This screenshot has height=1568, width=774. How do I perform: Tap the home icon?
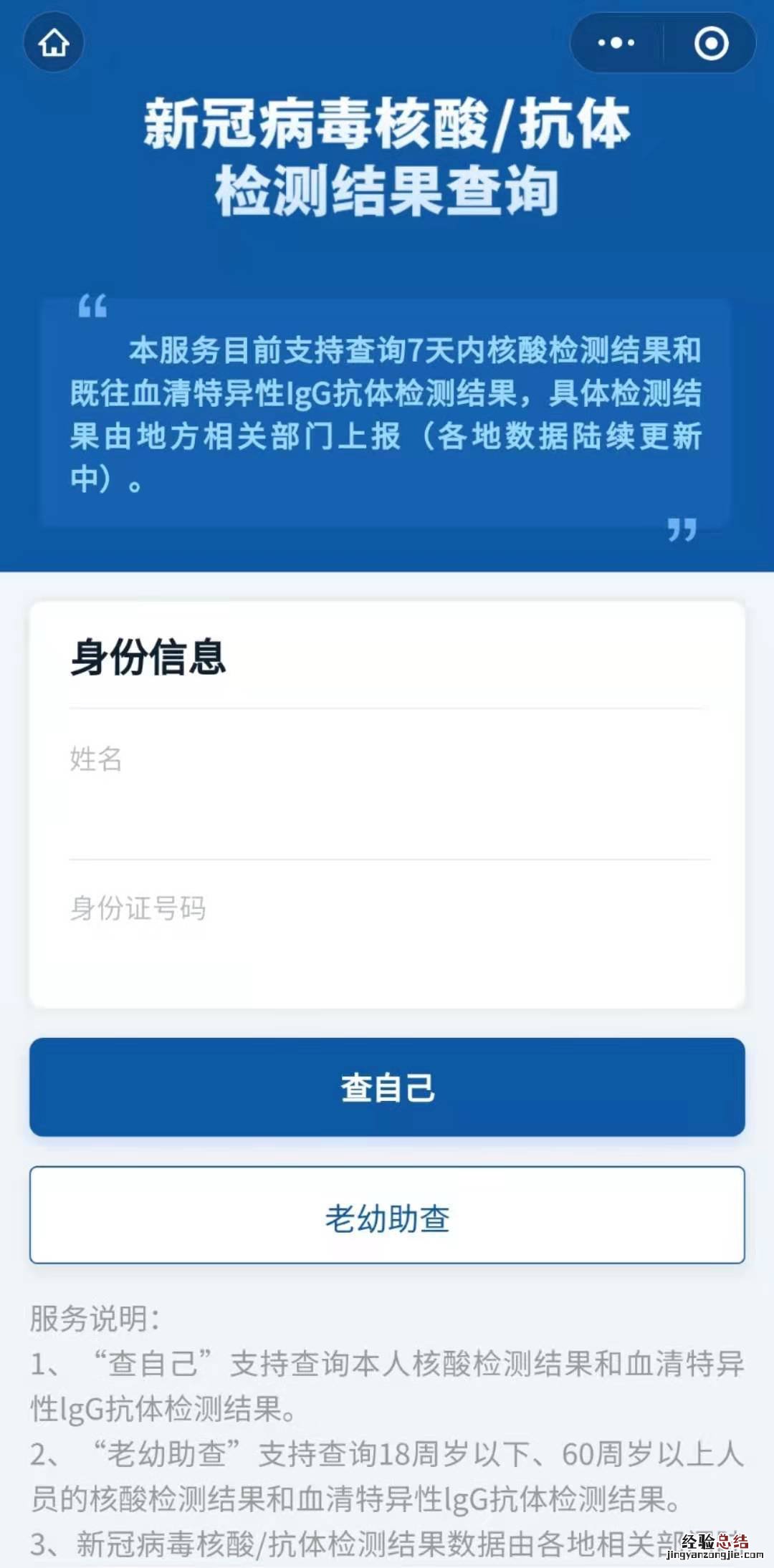[54, 43]
